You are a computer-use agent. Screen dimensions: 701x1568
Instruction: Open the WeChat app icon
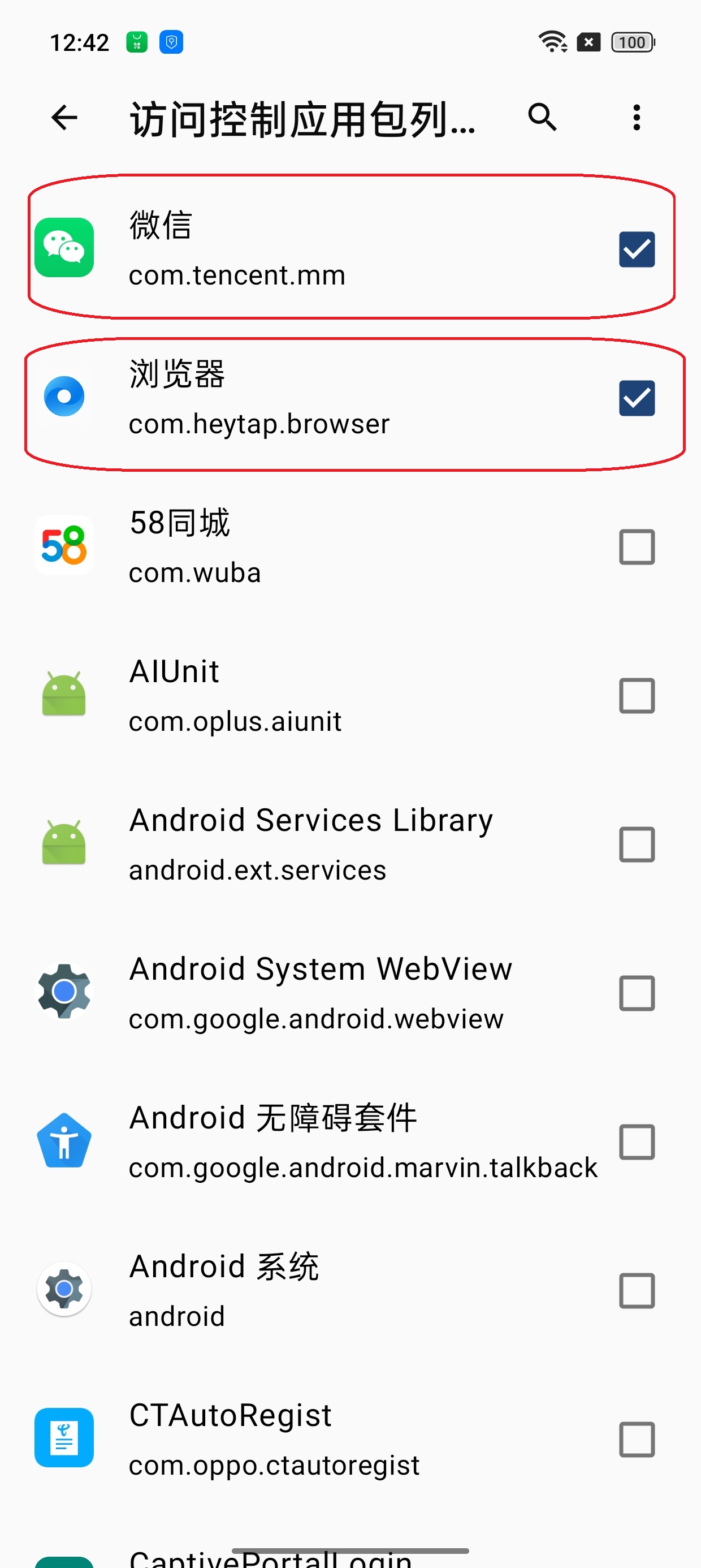pyautogui.click(x=64, y=248)
